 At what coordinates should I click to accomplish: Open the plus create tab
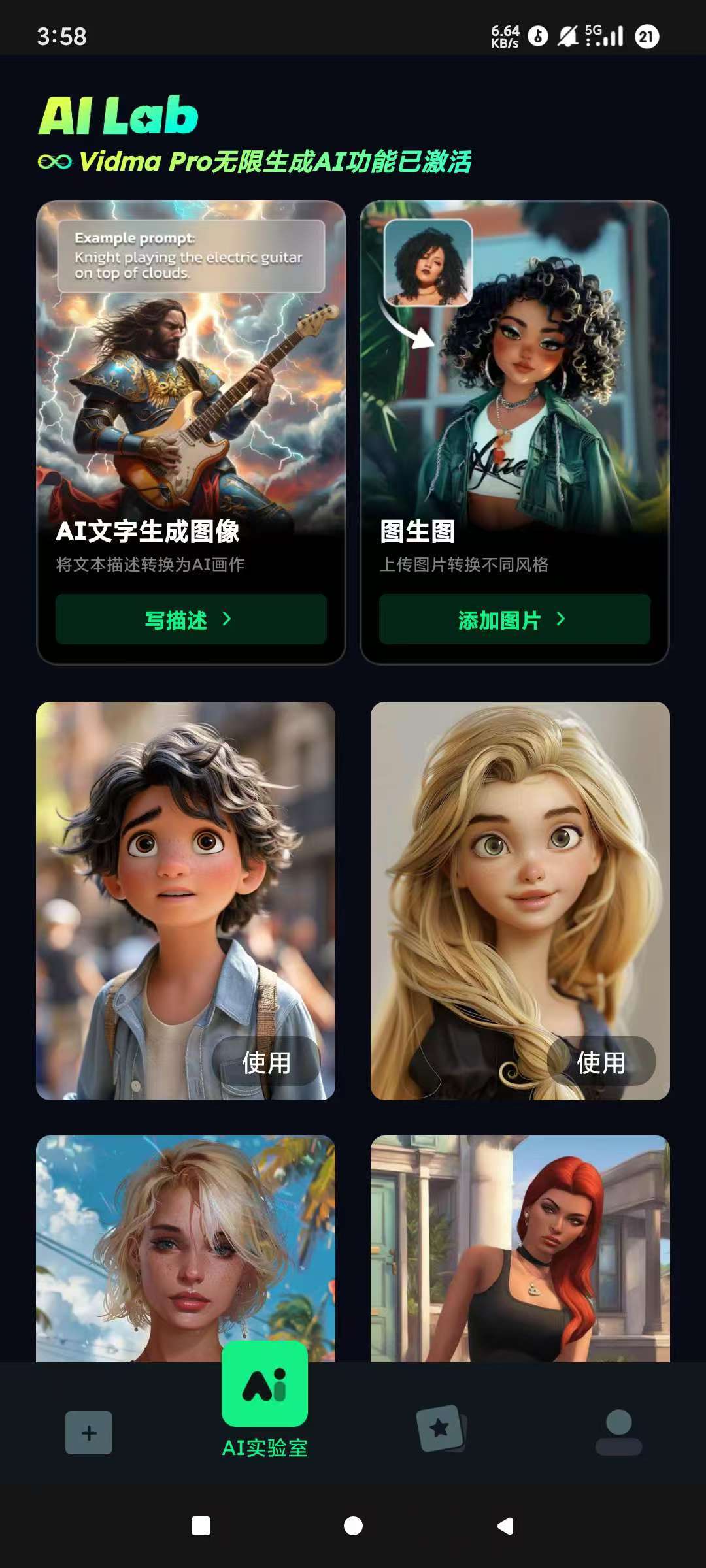89,1433
